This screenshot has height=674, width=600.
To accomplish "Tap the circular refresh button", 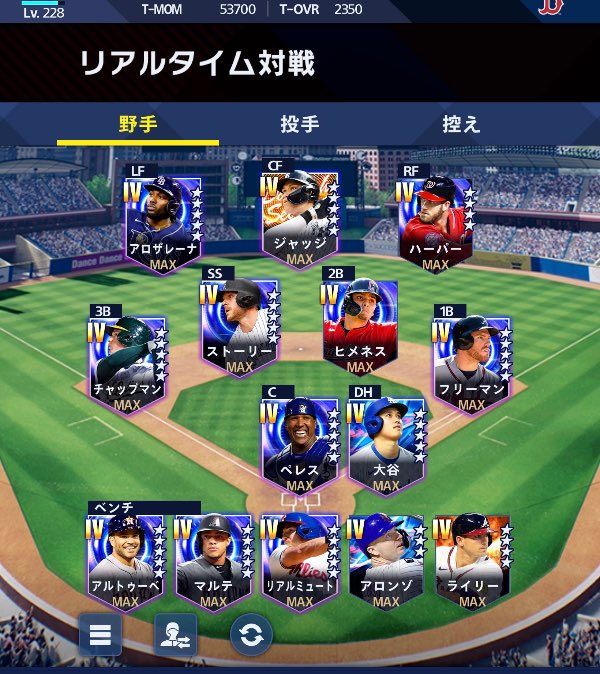I will point(251,634).
